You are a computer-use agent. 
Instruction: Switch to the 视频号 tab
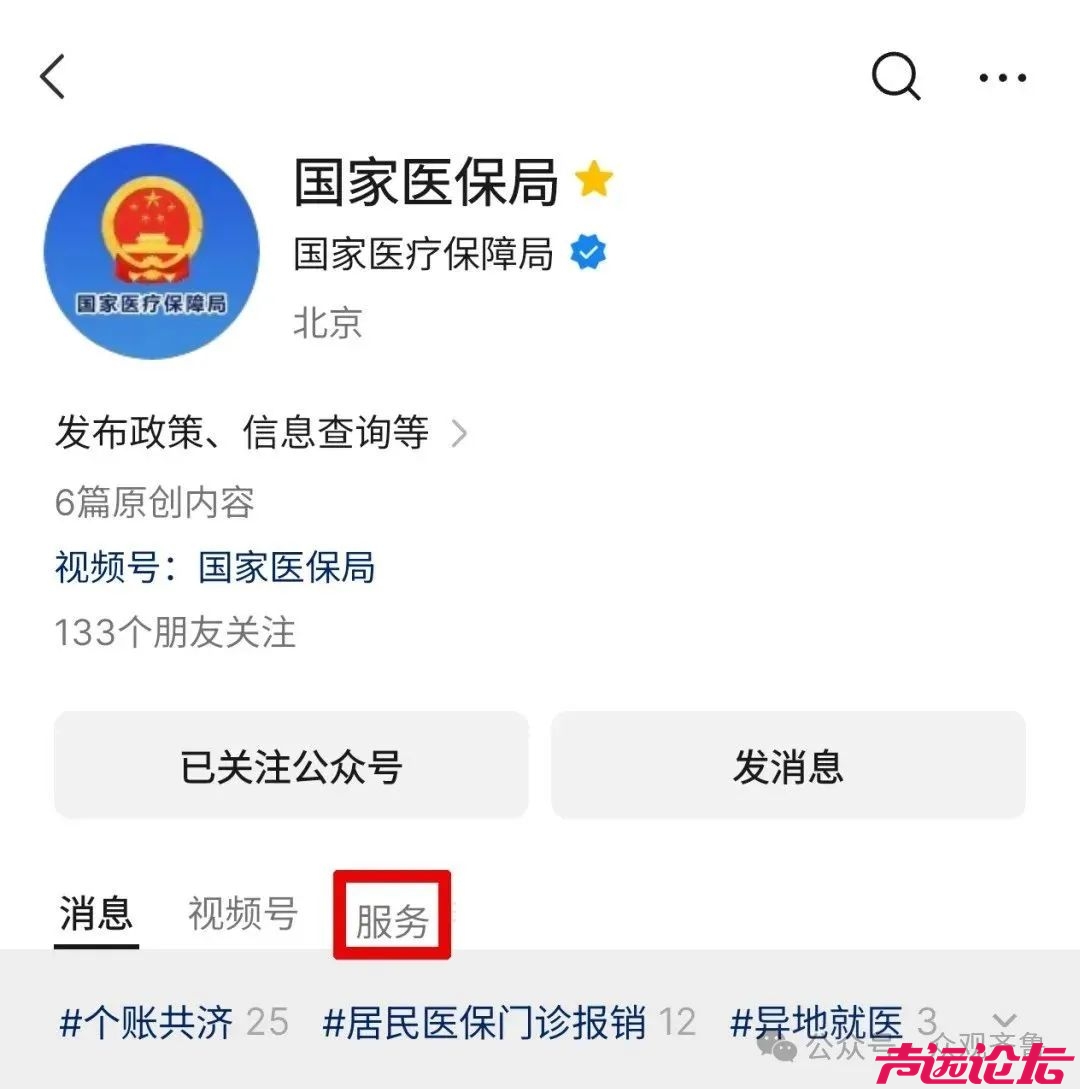[x=242, y=911]
